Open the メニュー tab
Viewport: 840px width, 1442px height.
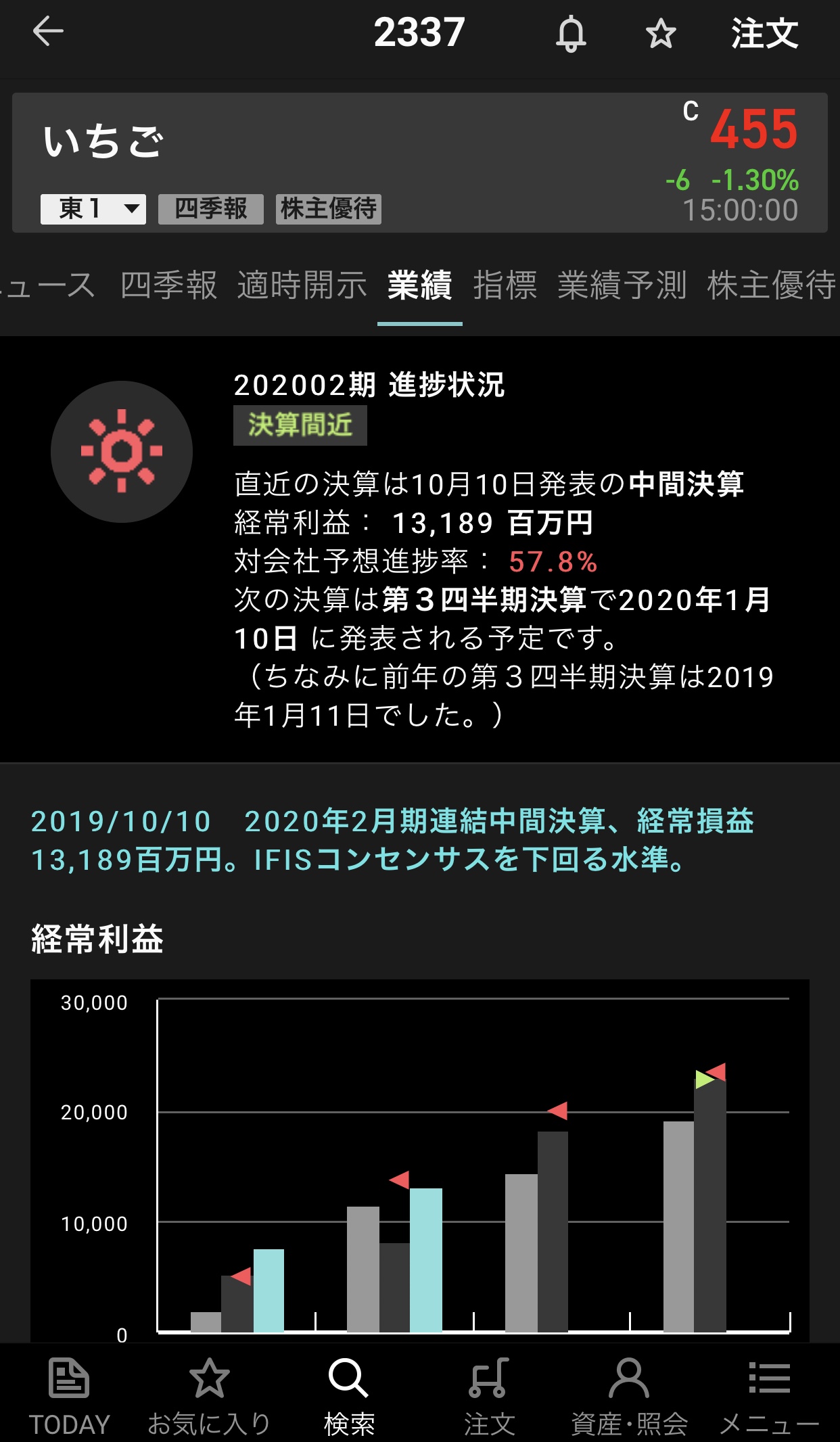click(x=769, y=1395)
